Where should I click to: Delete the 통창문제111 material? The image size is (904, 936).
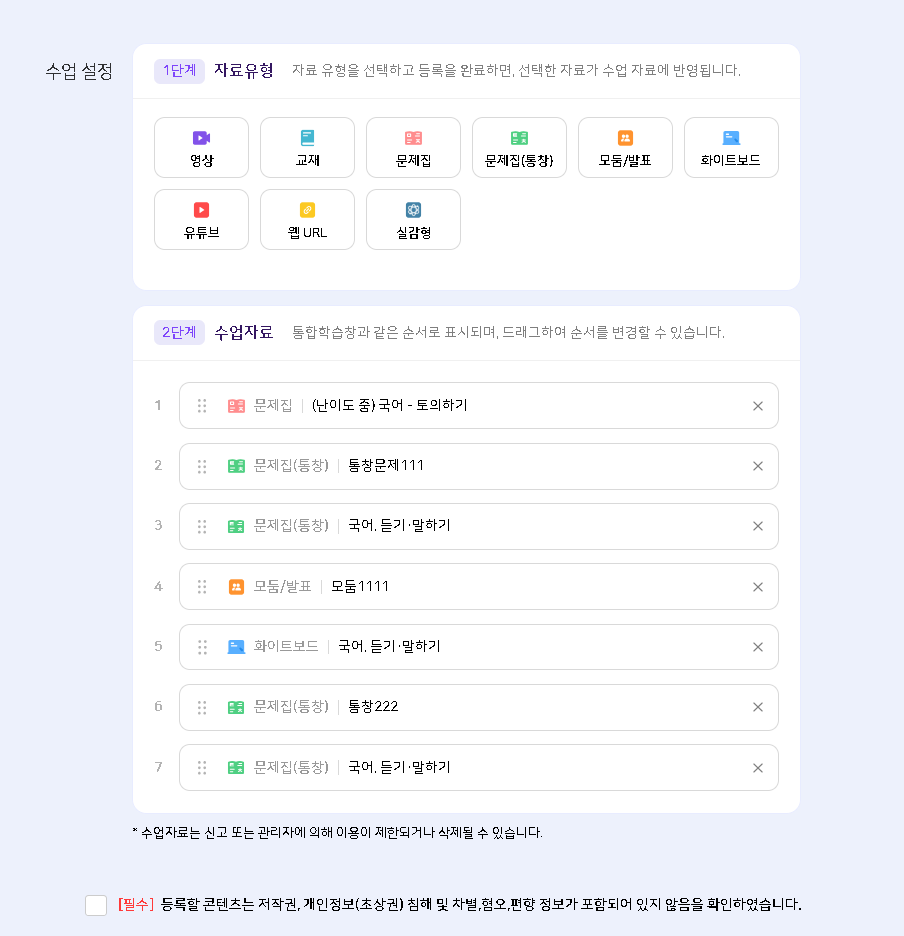tap(758, 466)
